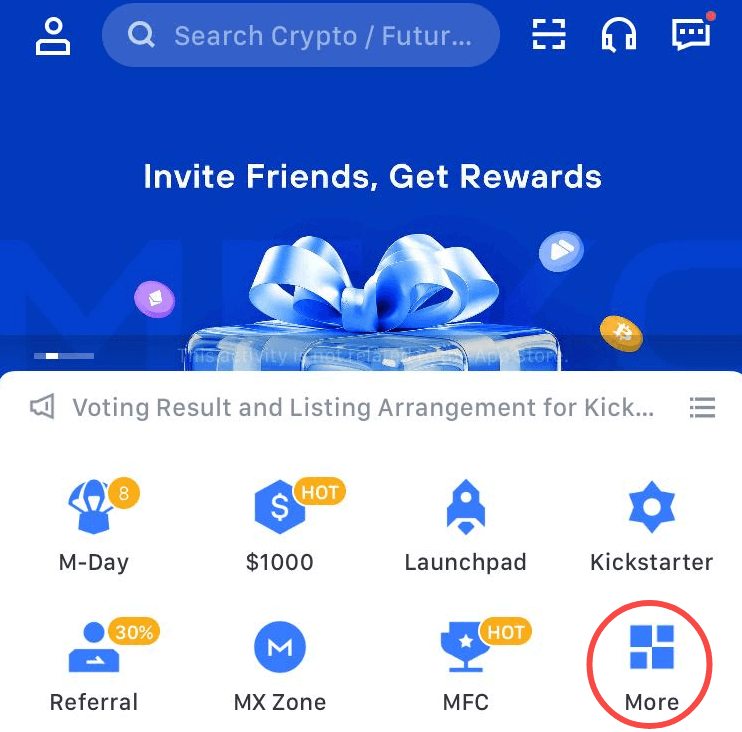Open the messages icon
Screen dimensions: 742x732
click(x=690, y=35)
